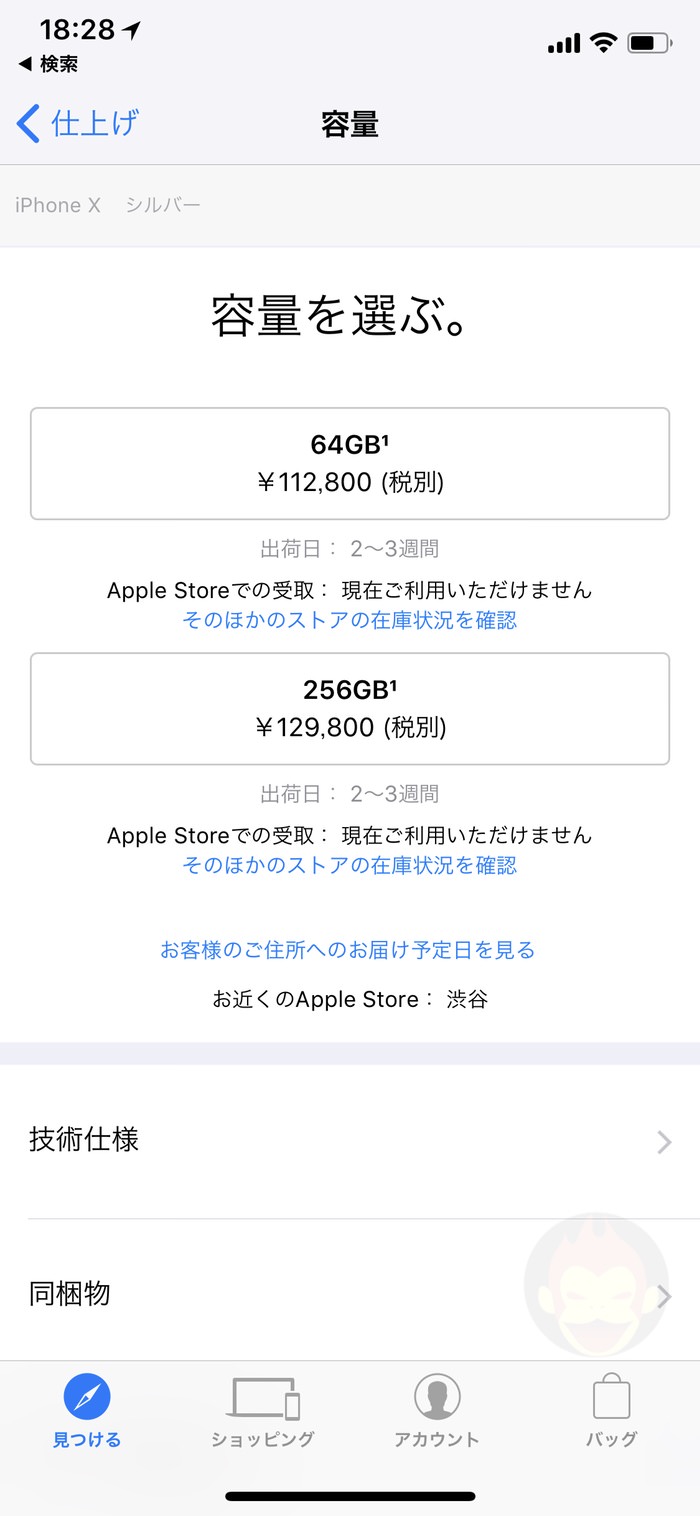Image resolution: width=700 pixels, height=1516 pixels.
Task: Return to 検索 app via status bar
Action: pyautogui.click(x=48, y=65)
